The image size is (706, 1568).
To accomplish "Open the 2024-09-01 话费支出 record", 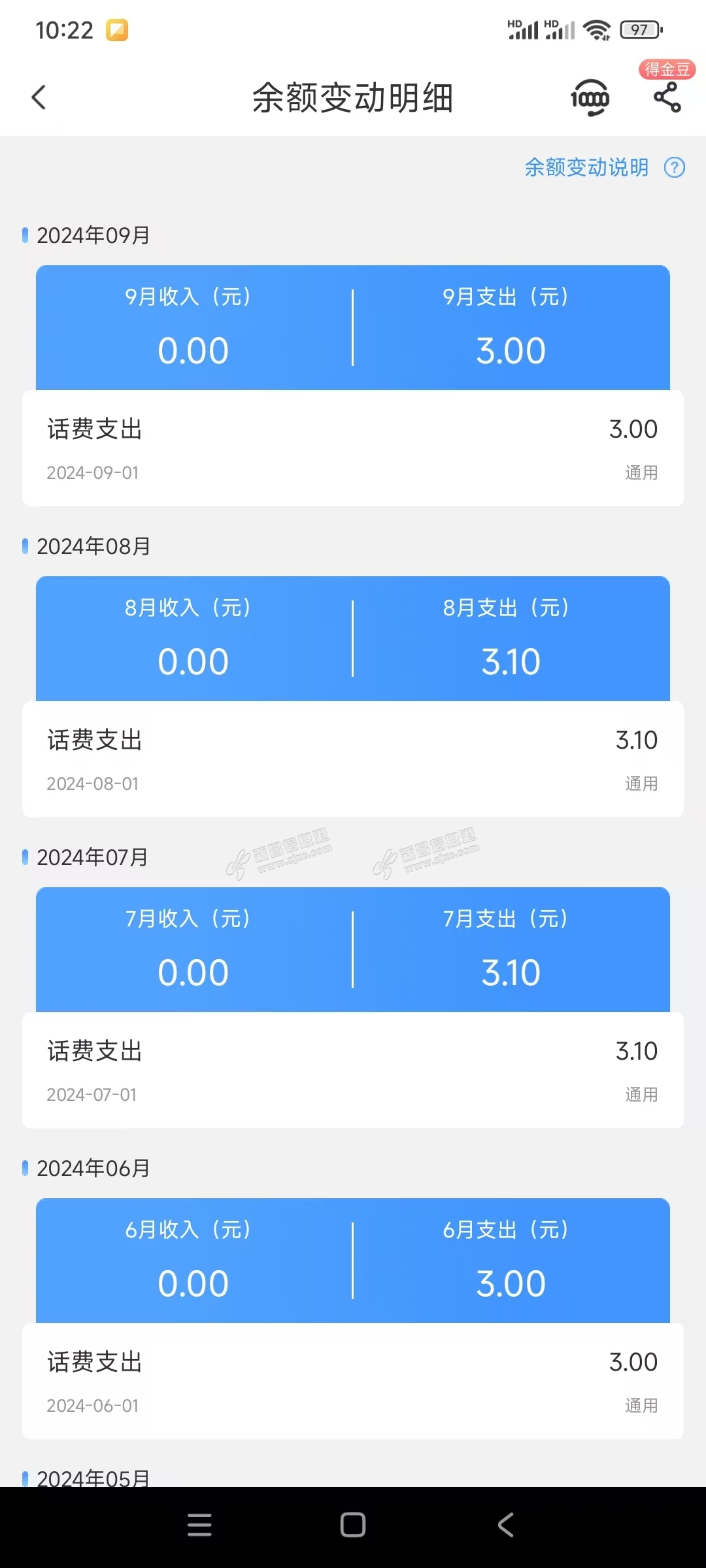I will pos(353,449).
